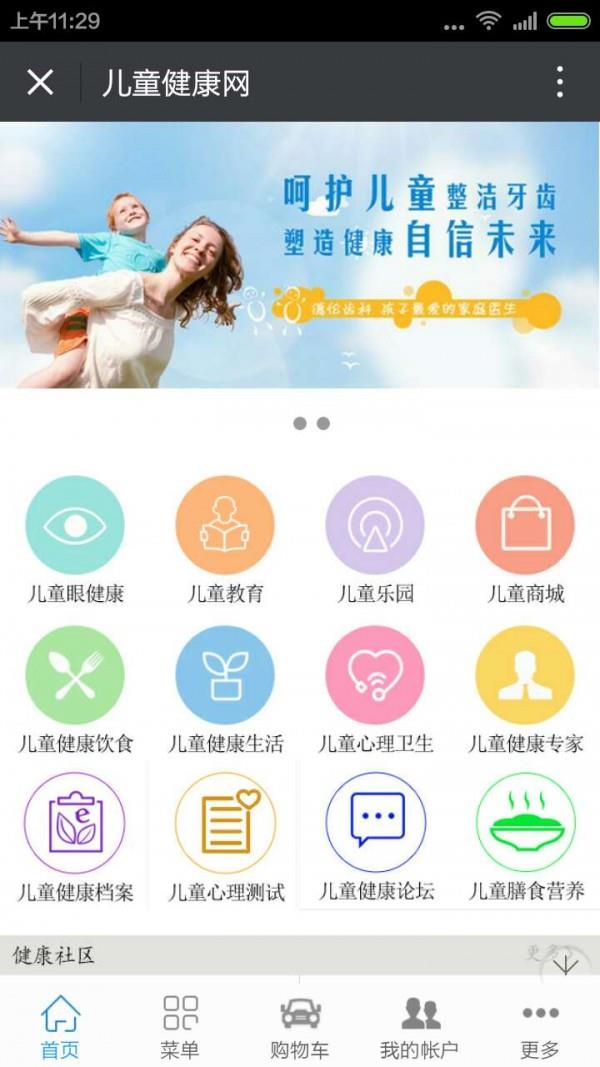Open 儿童眼健康 section

(75, 526)
